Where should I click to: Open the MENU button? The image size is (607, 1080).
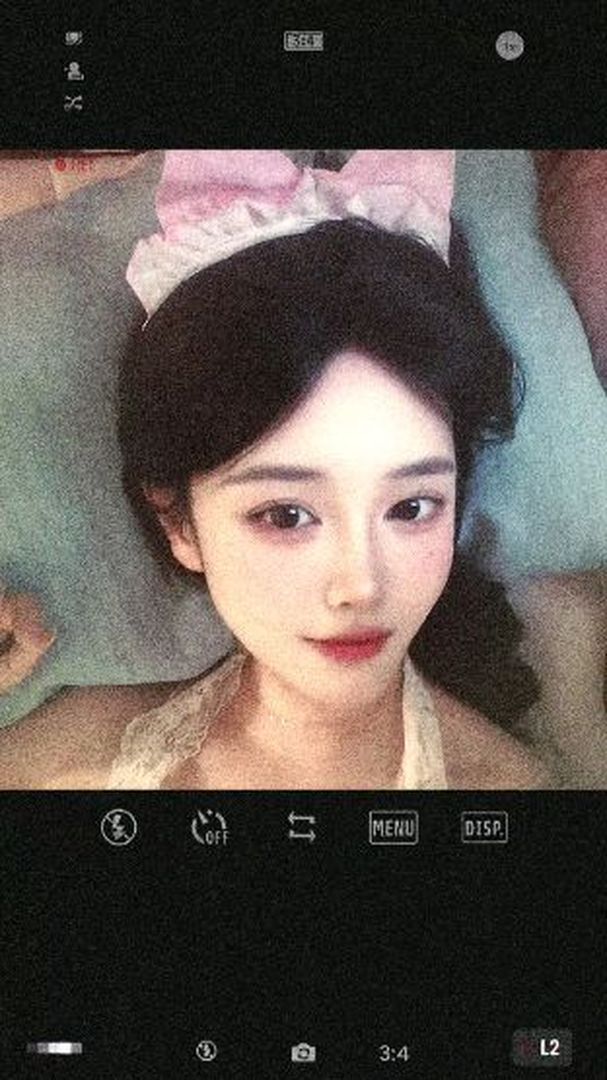click(393, 827)
